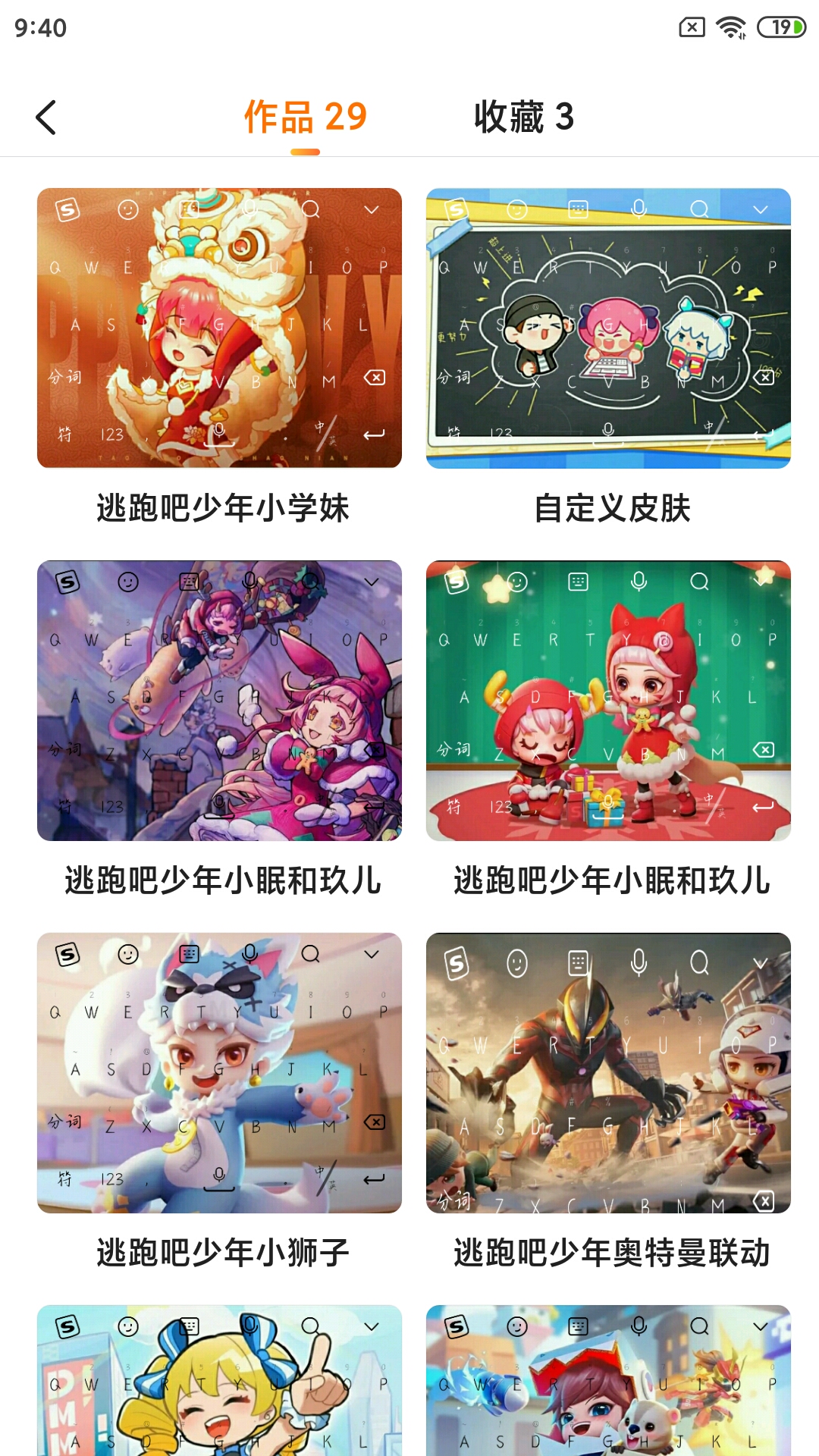Go back using the top-left arrow
Image resolution: width=819 pixels, height=1456 pixels.
pyautogui.click(x=46, y=118)
